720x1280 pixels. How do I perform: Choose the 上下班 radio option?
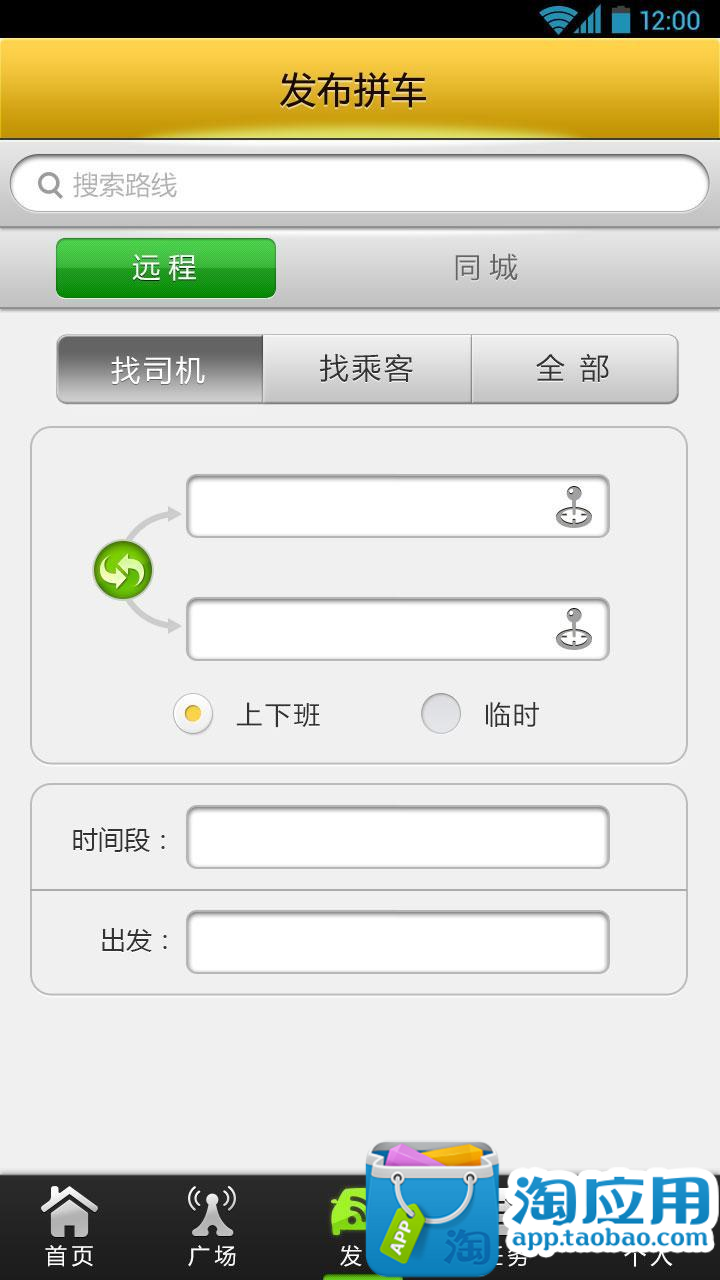click(x=193, y=714)
